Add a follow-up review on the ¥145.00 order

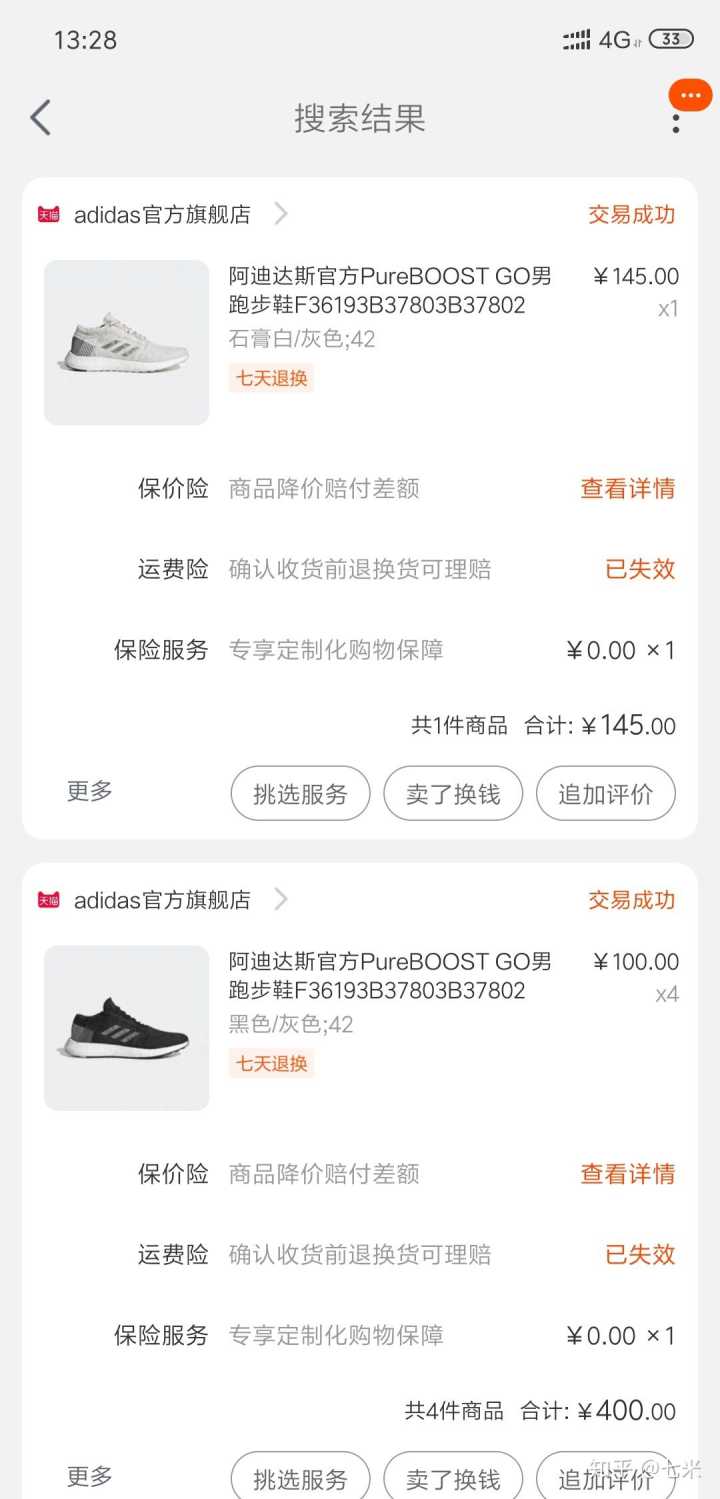pyautogui.click(x=606, y=794)
